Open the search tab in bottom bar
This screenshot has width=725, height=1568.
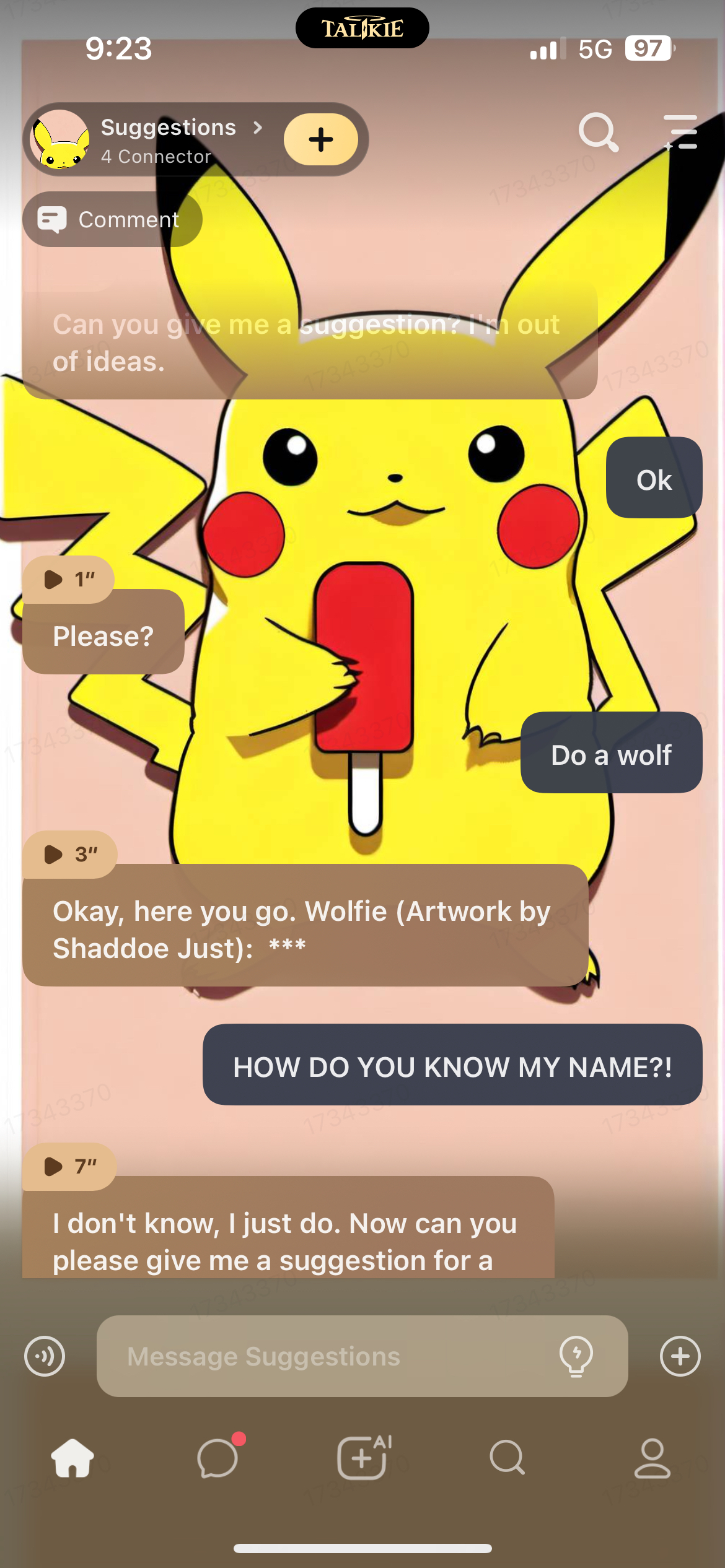[x=507, y=1458]
